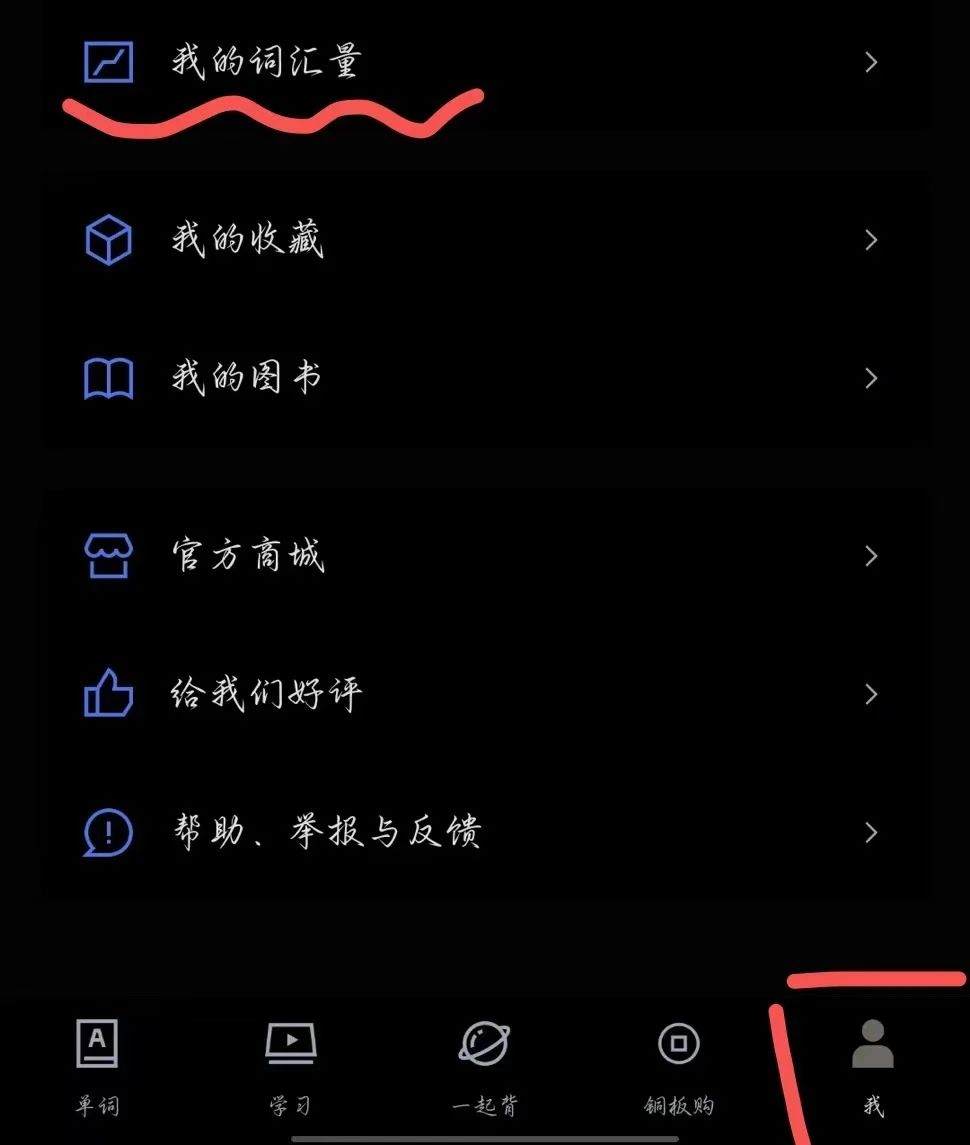
Task: Select the 单词 dictionary icon in bottom bar
Action: point(96,1043)
